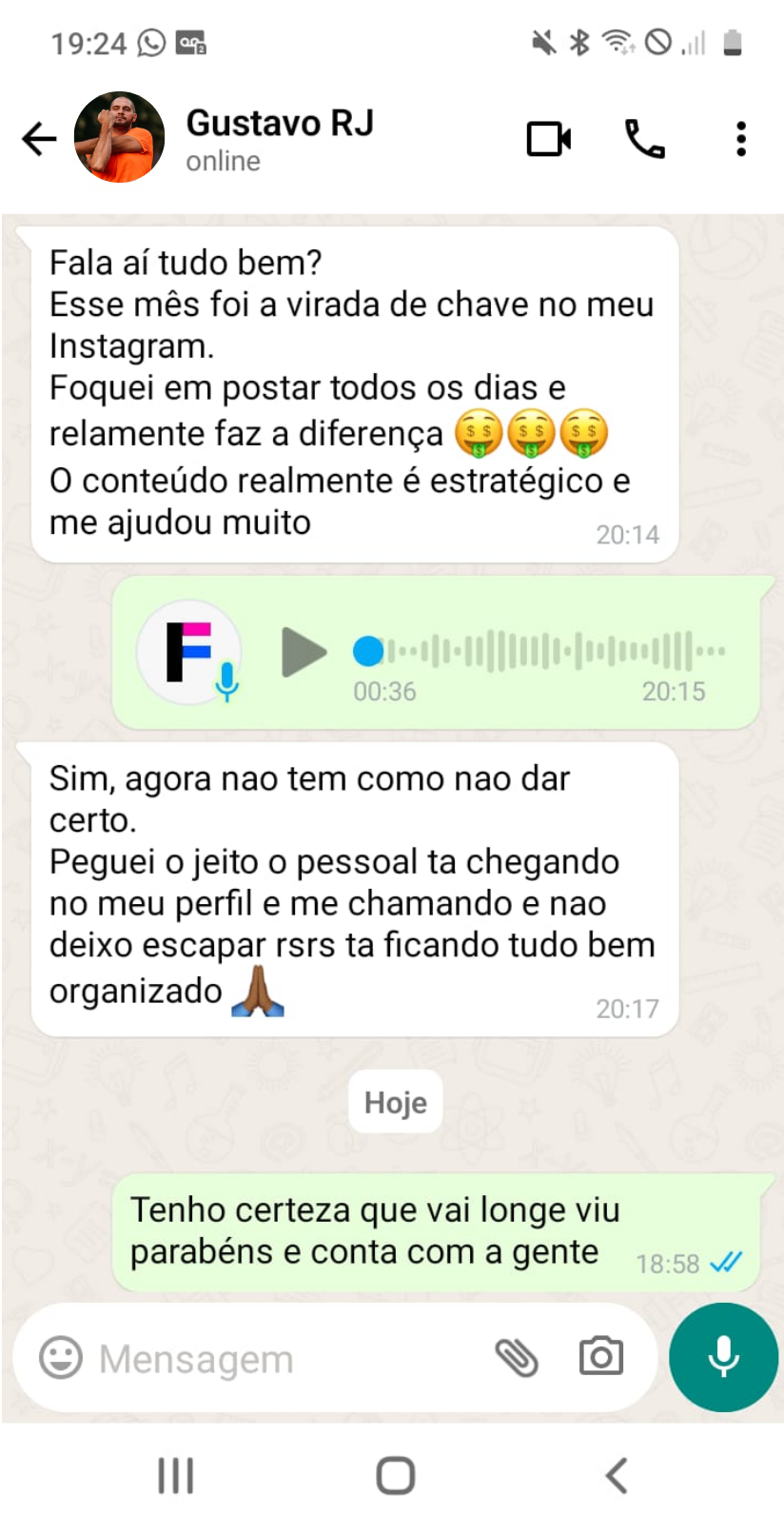
Task: Start a voice call with Gustavo RJ
Action: tap(644, 139)
